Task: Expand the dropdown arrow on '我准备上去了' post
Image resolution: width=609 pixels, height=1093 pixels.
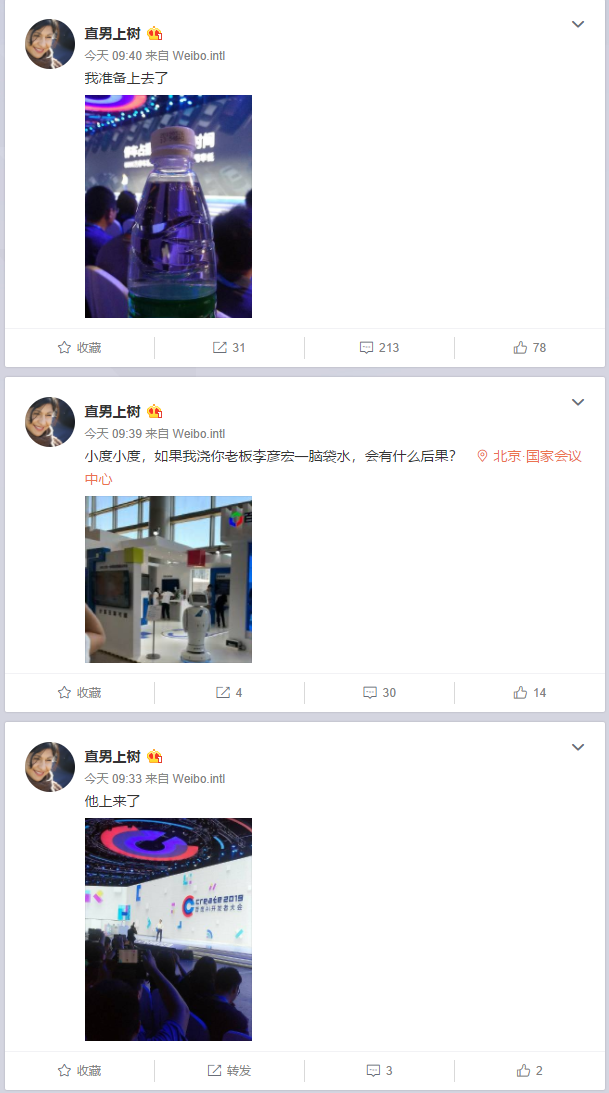Action: pyautogui.click(x=578, y=25)
